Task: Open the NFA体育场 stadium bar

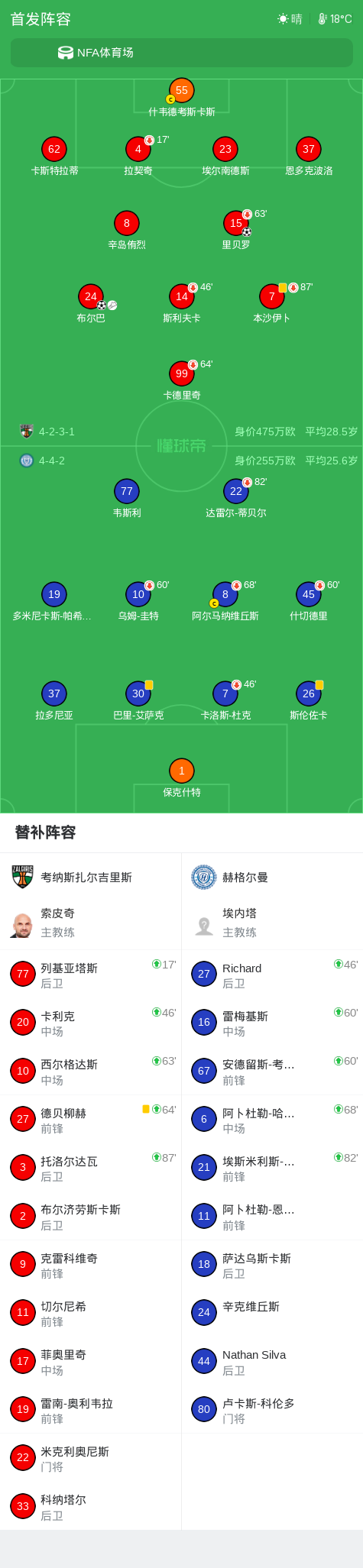Action: point(181,53)
